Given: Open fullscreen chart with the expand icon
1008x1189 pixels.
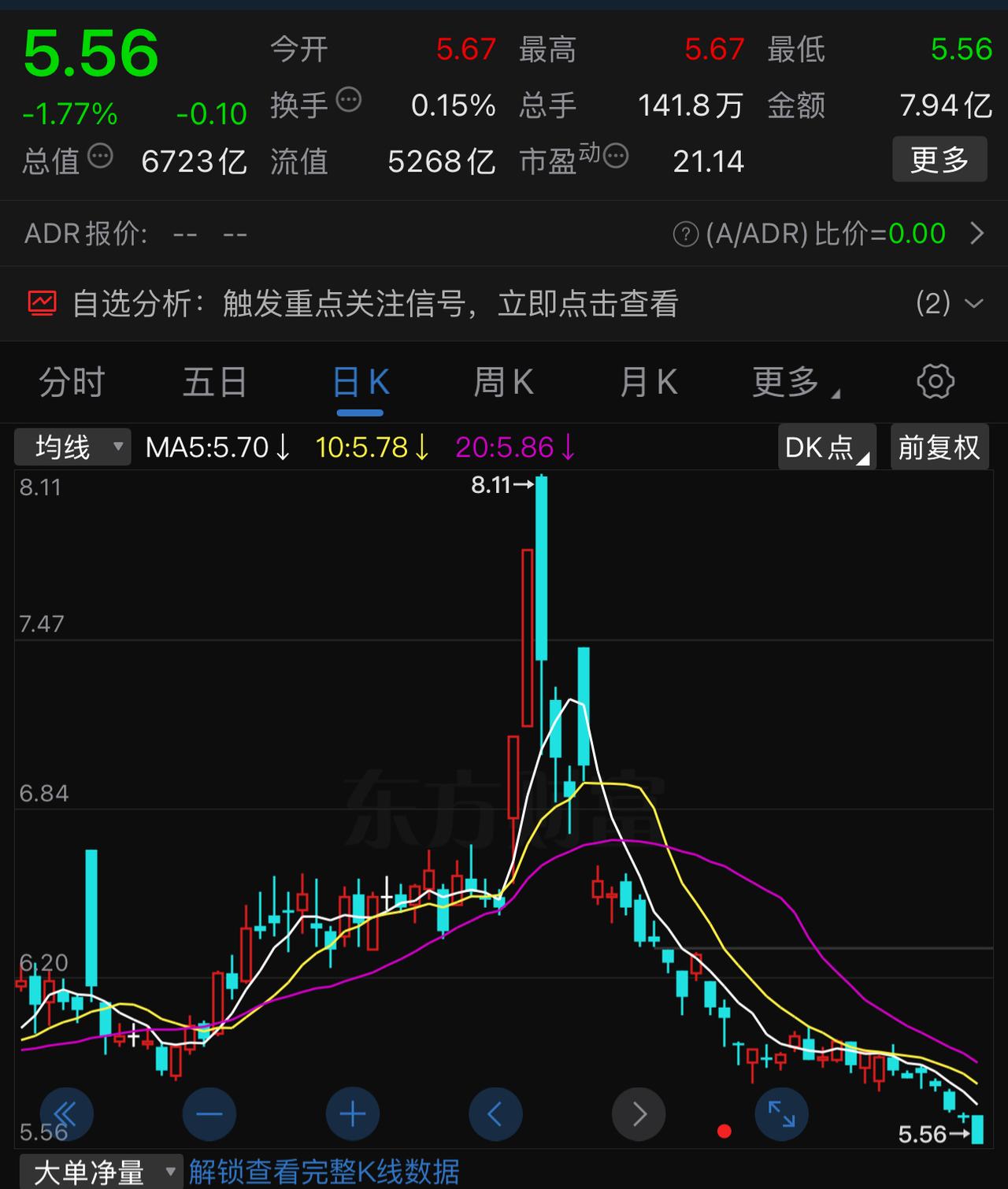Looking at the screenshot, I should click(781, 1114).
